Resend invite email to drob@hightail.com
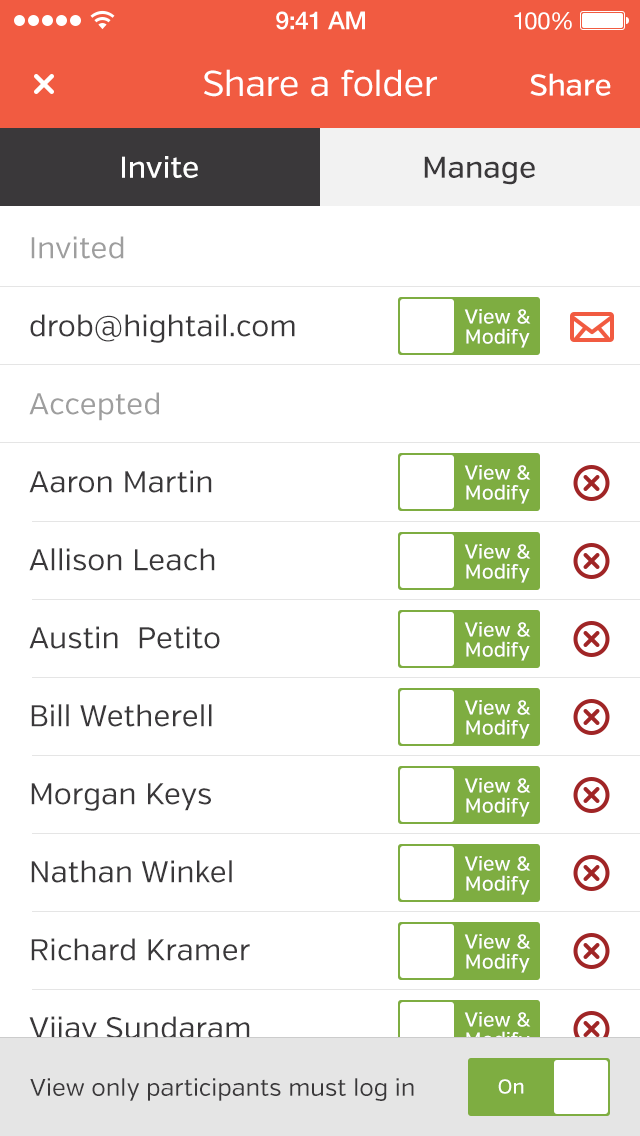640x1136 pixels. [x=591, y=327]
